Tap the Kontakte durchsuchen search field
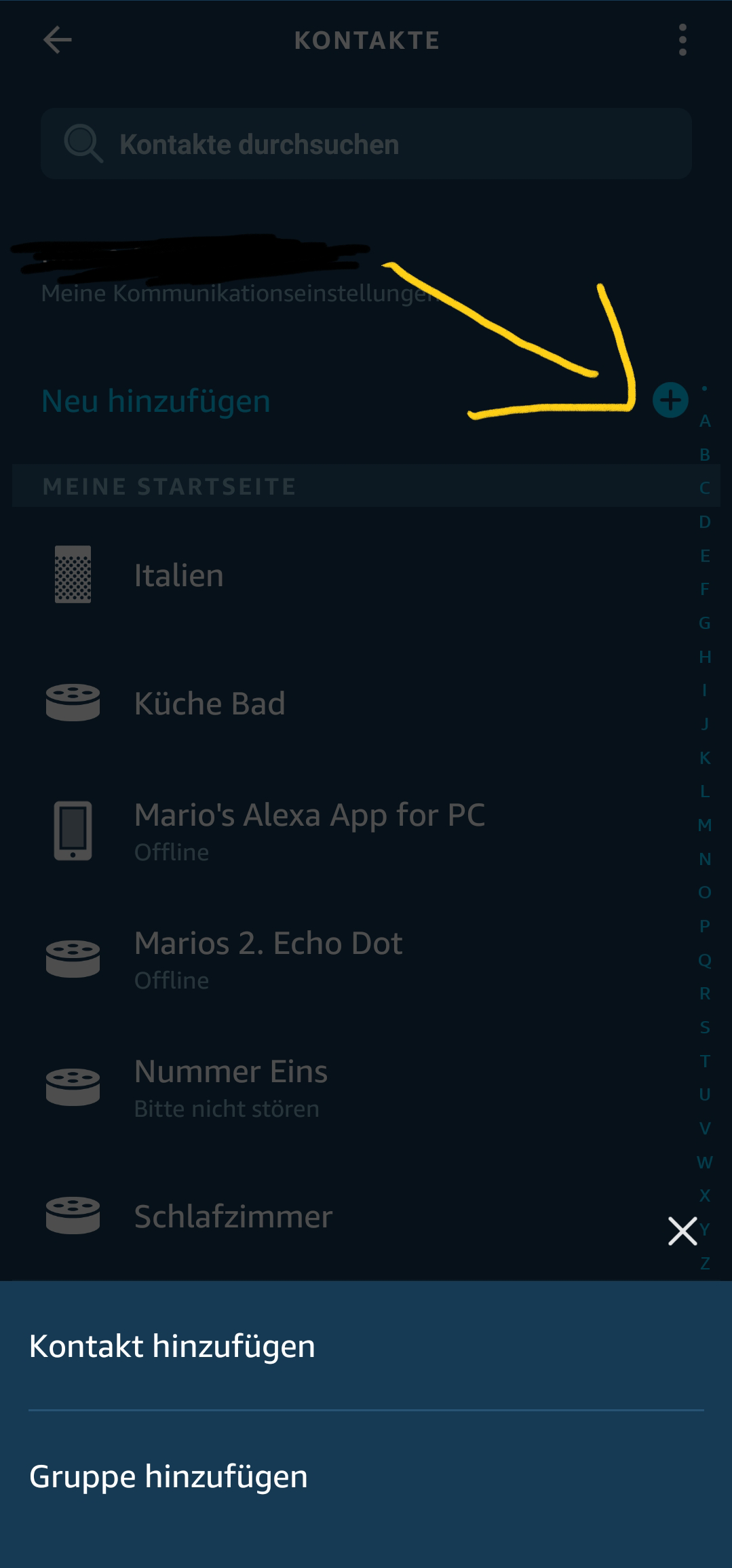Image resolution: width=732 pixels, height=1568 pixels. click(x=366, y=144)
